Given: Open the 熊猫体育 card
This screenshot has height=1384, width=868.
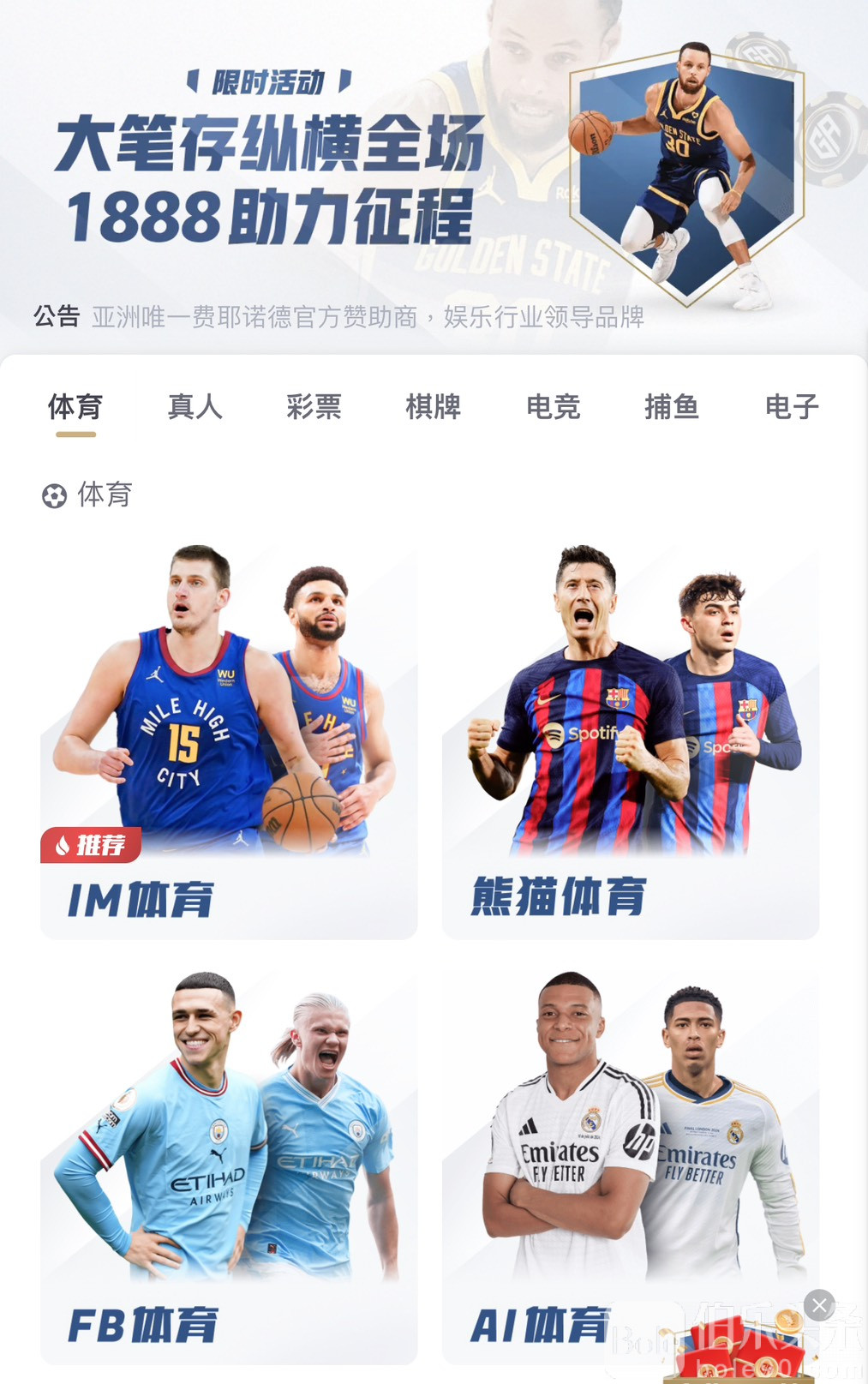Looking at the screenshot, I should (631, 741).
